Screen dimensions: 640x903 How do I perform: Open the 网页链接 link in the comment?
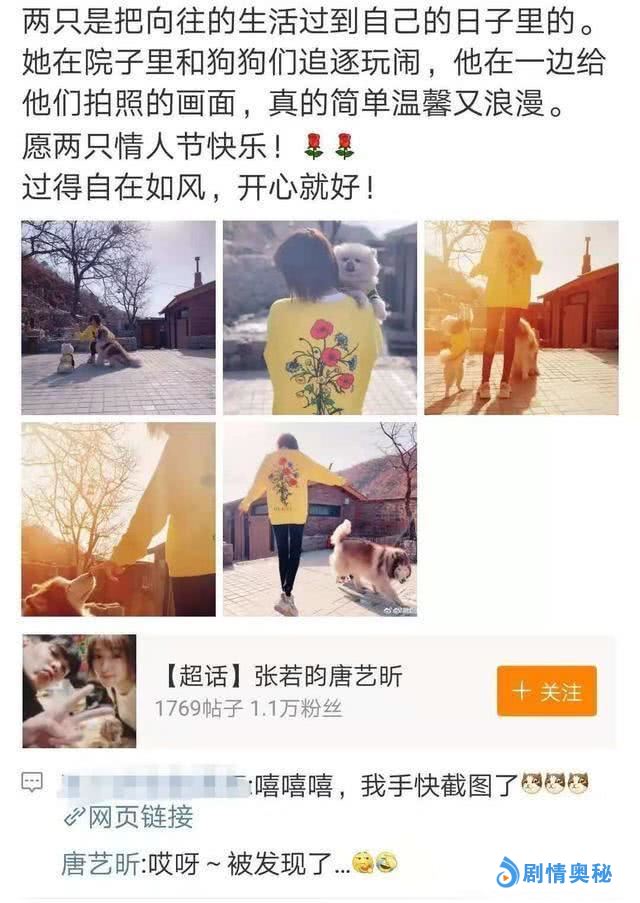(x=128, y=817)
